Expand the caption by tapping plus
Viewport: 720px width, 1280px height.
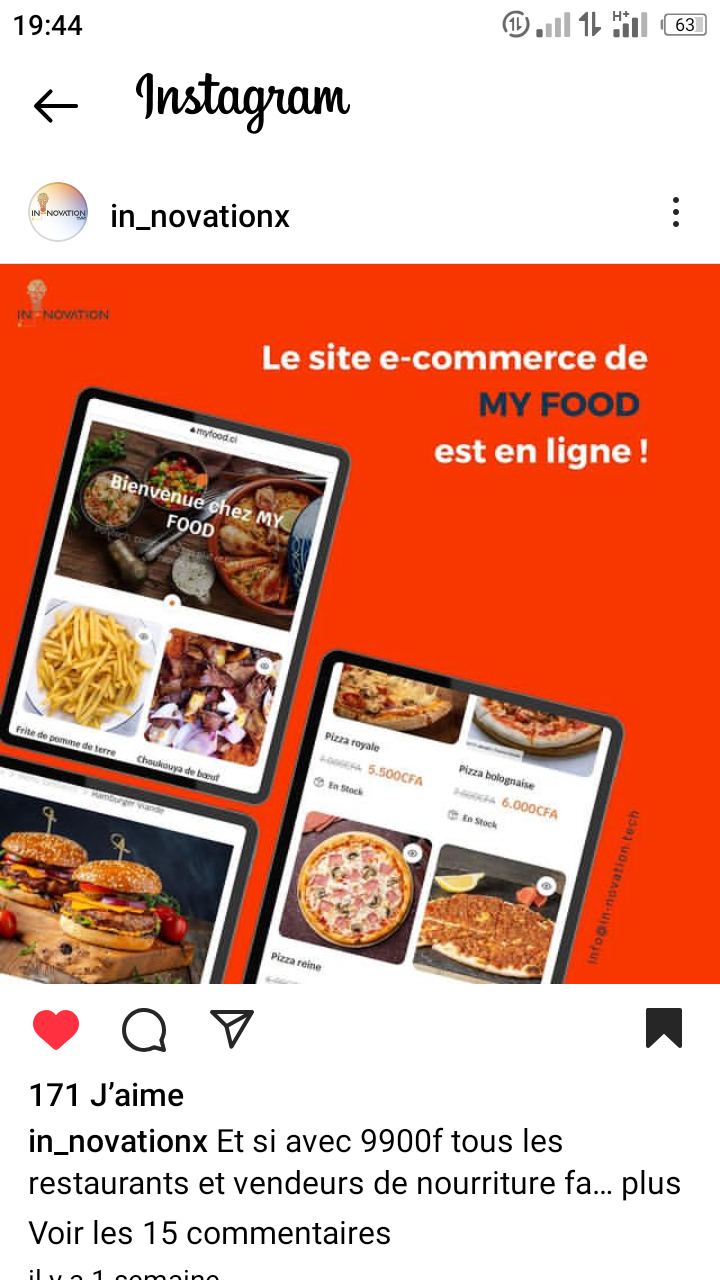tap(651, 1184)
